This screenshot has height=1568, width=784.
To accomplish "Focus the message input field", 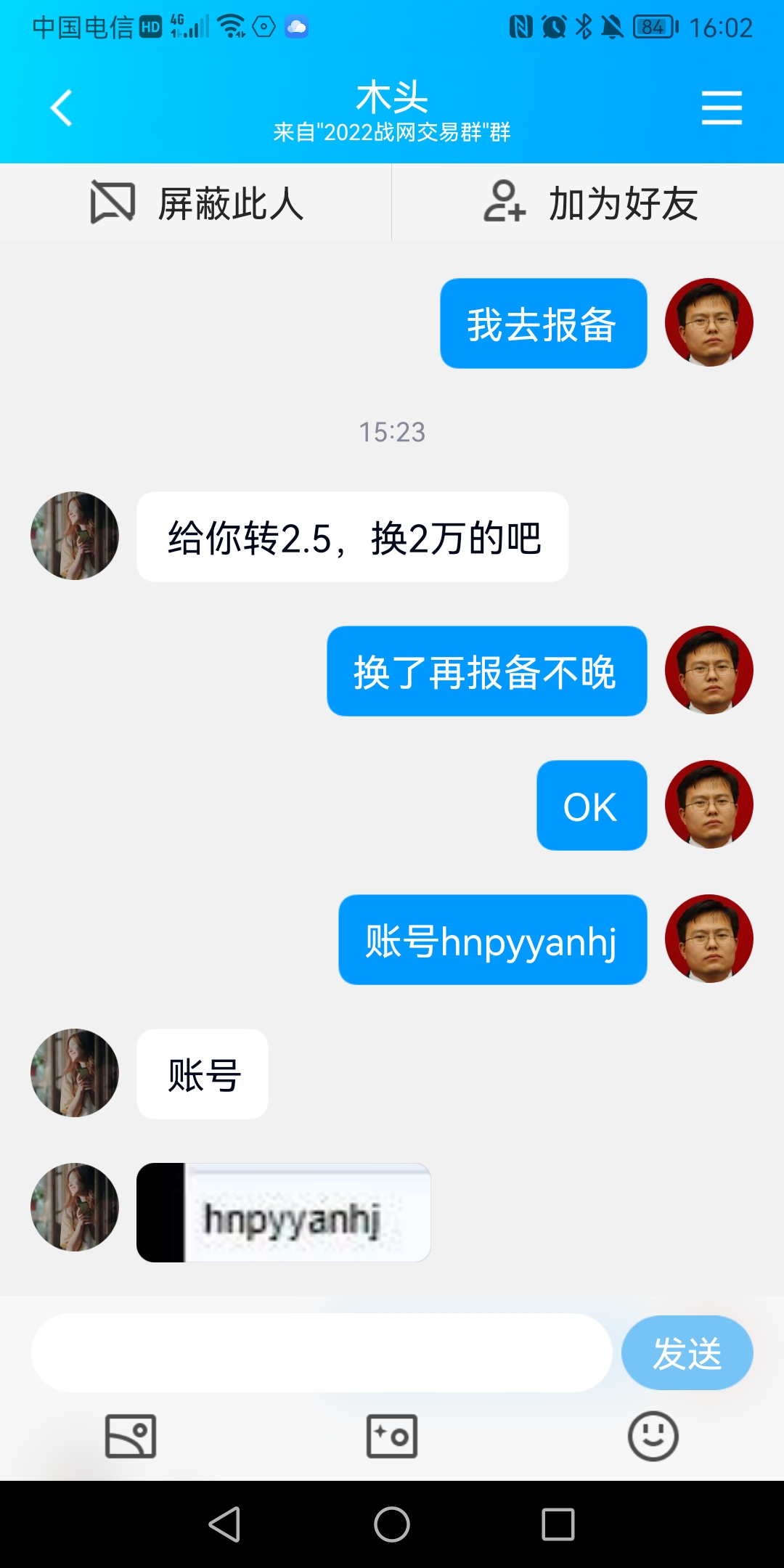I will pyautogui.click(x=322, y=1353).
